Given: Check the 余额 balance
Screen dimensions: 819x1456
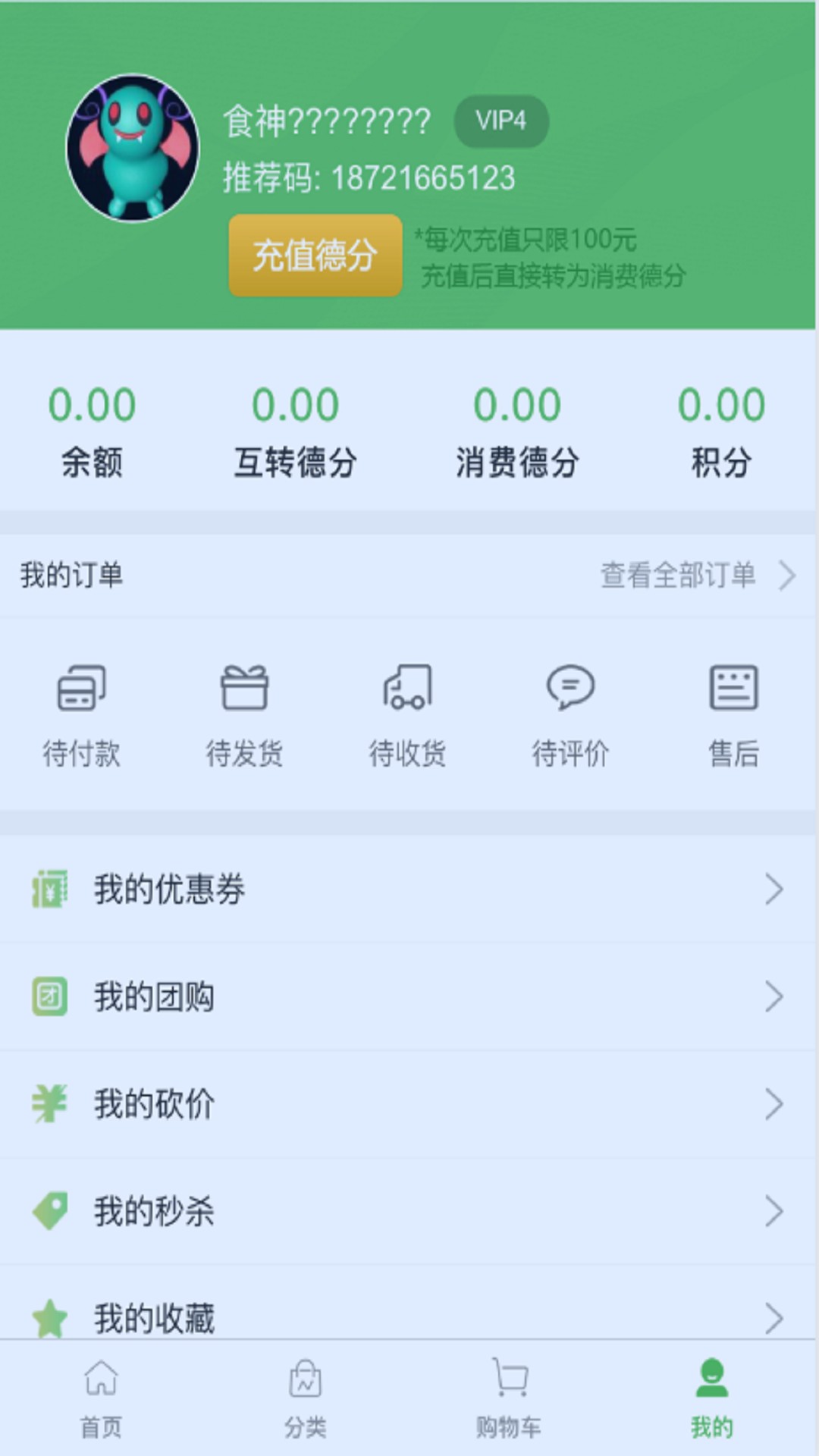Looking at the screenshot, I should point(92,430).
